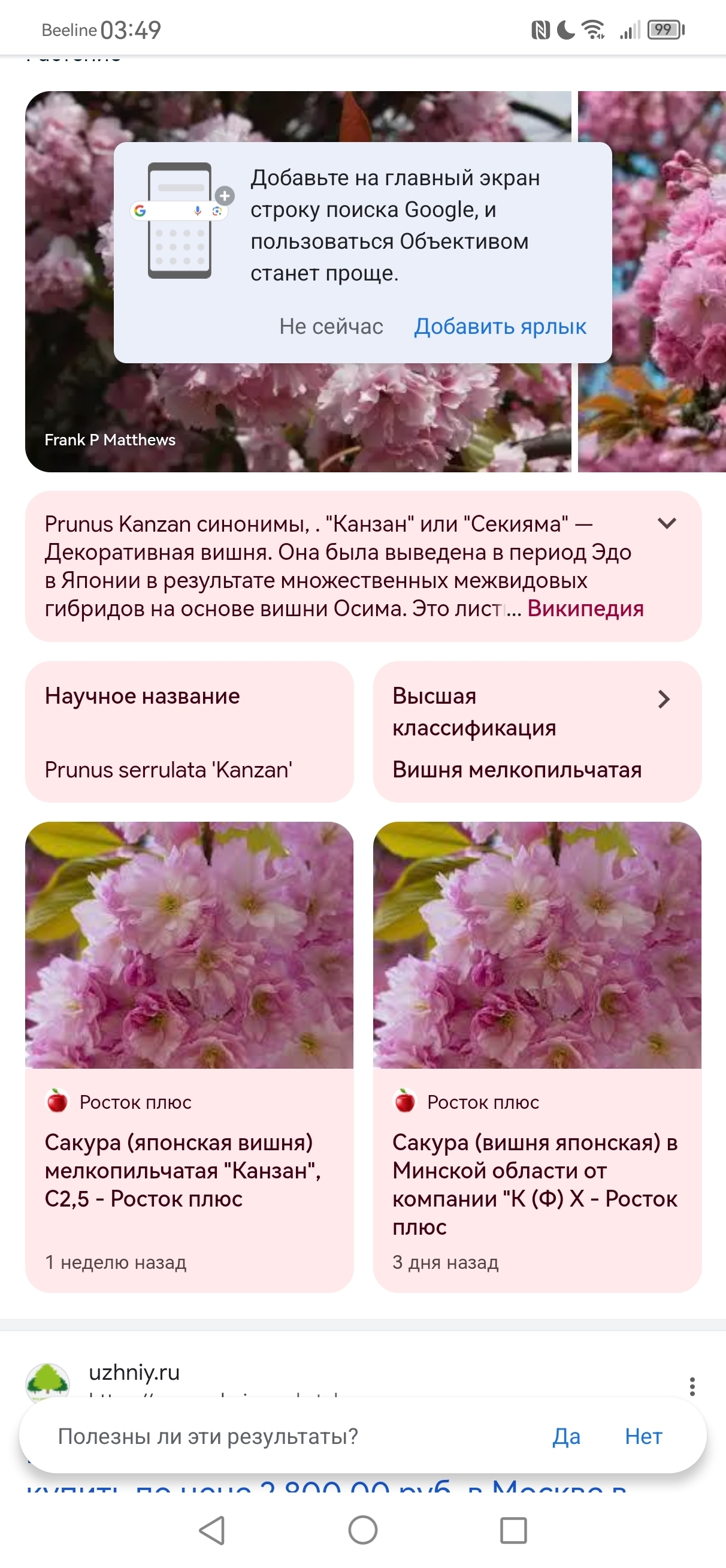Open the uzhniy.ru search result
This screenshot has width=726, height=1568.
click(134, 1373)
